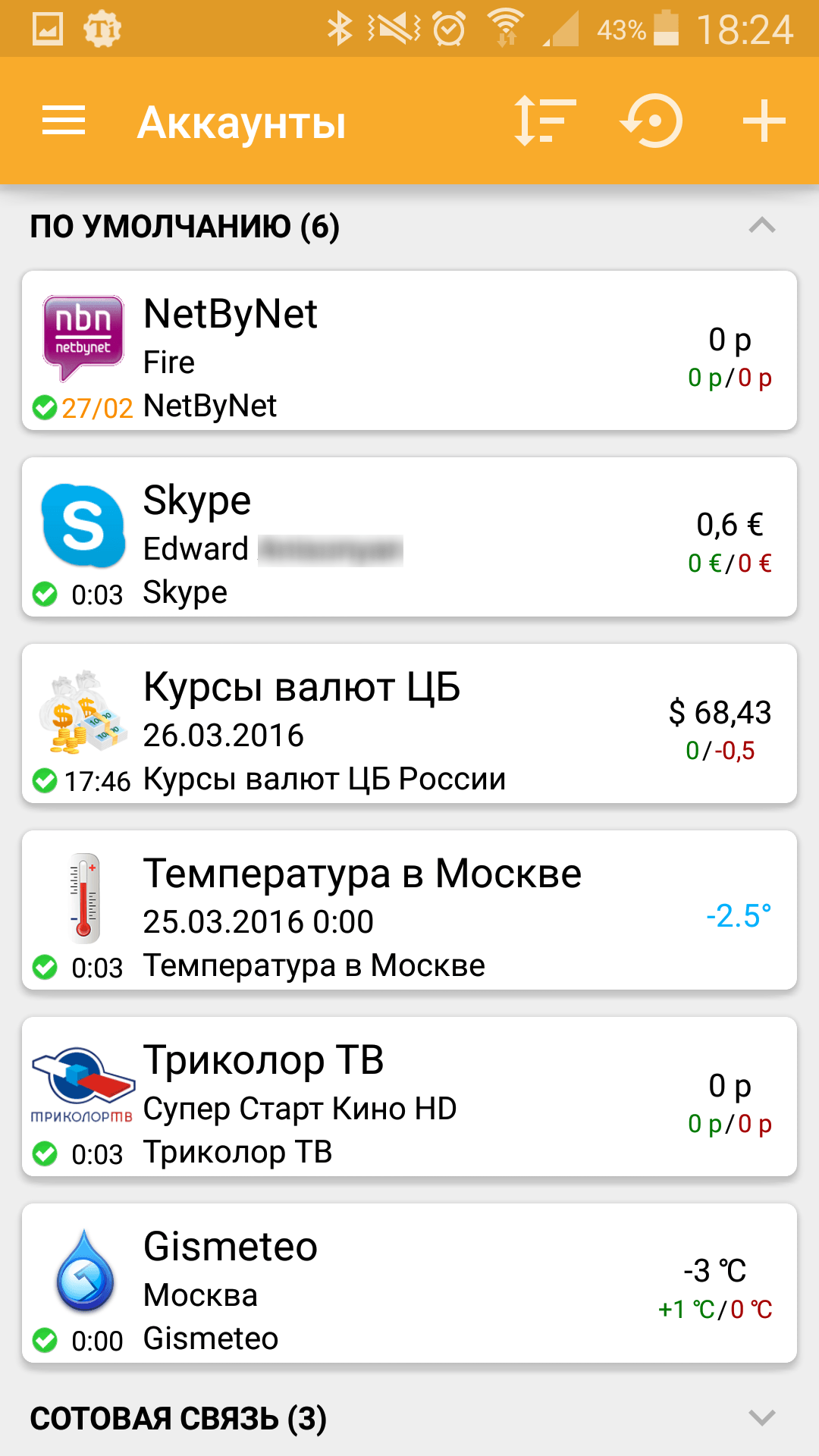Open the Gismeteo Москва card
819x1456 pixels.
coord(409,1283)
